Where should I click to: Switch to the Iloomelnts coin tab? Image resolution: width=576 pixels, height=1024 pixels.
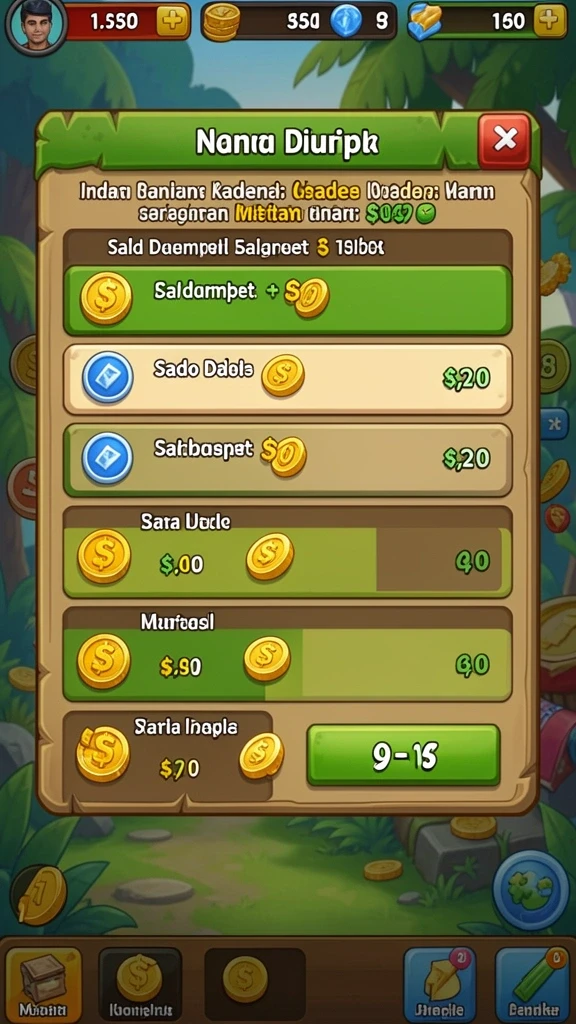(140, 985)
